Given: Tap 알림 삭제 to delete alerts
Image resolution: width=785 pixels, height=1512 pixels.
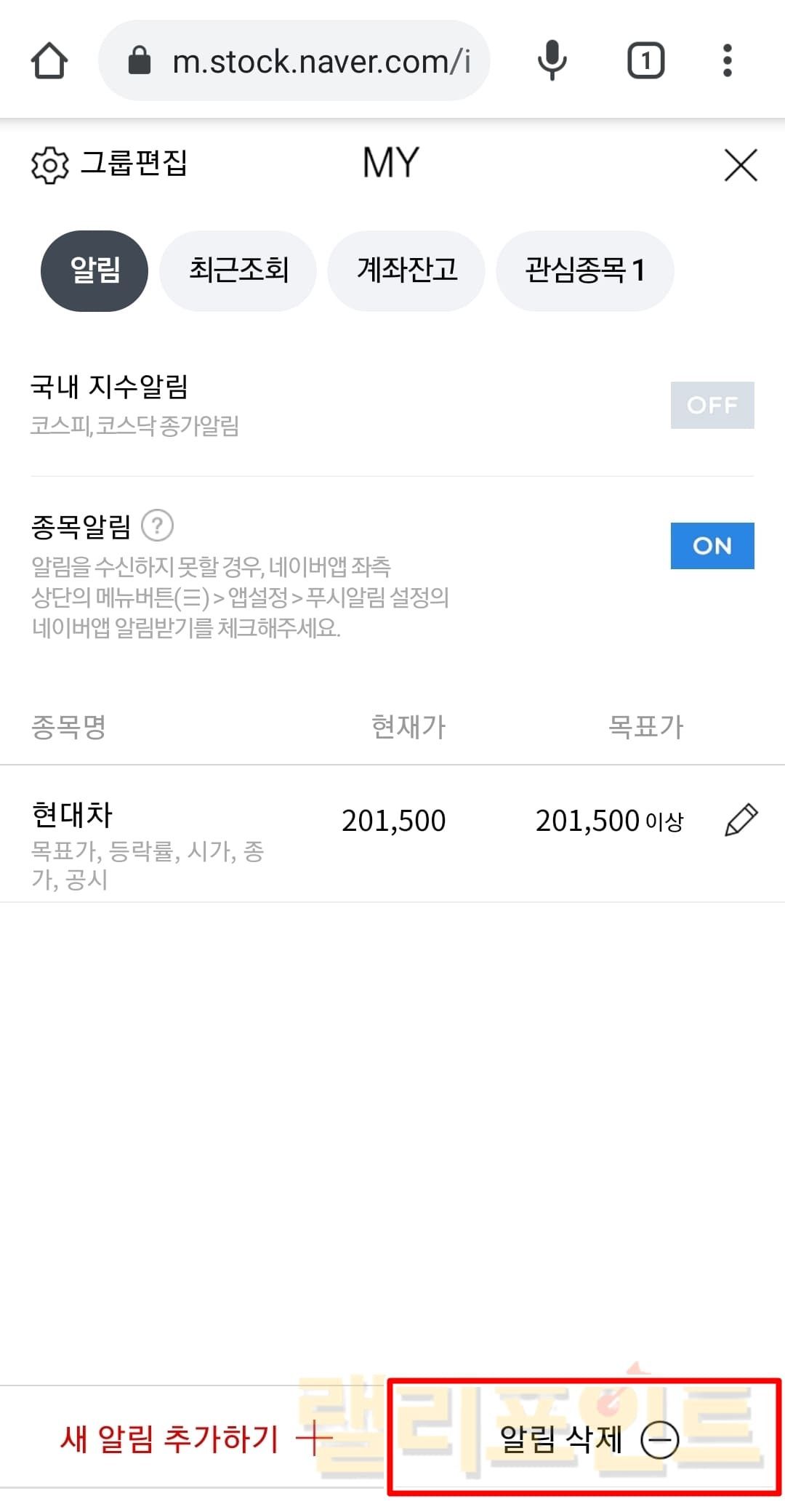Looking at the screenshot, I should 587,1439.
